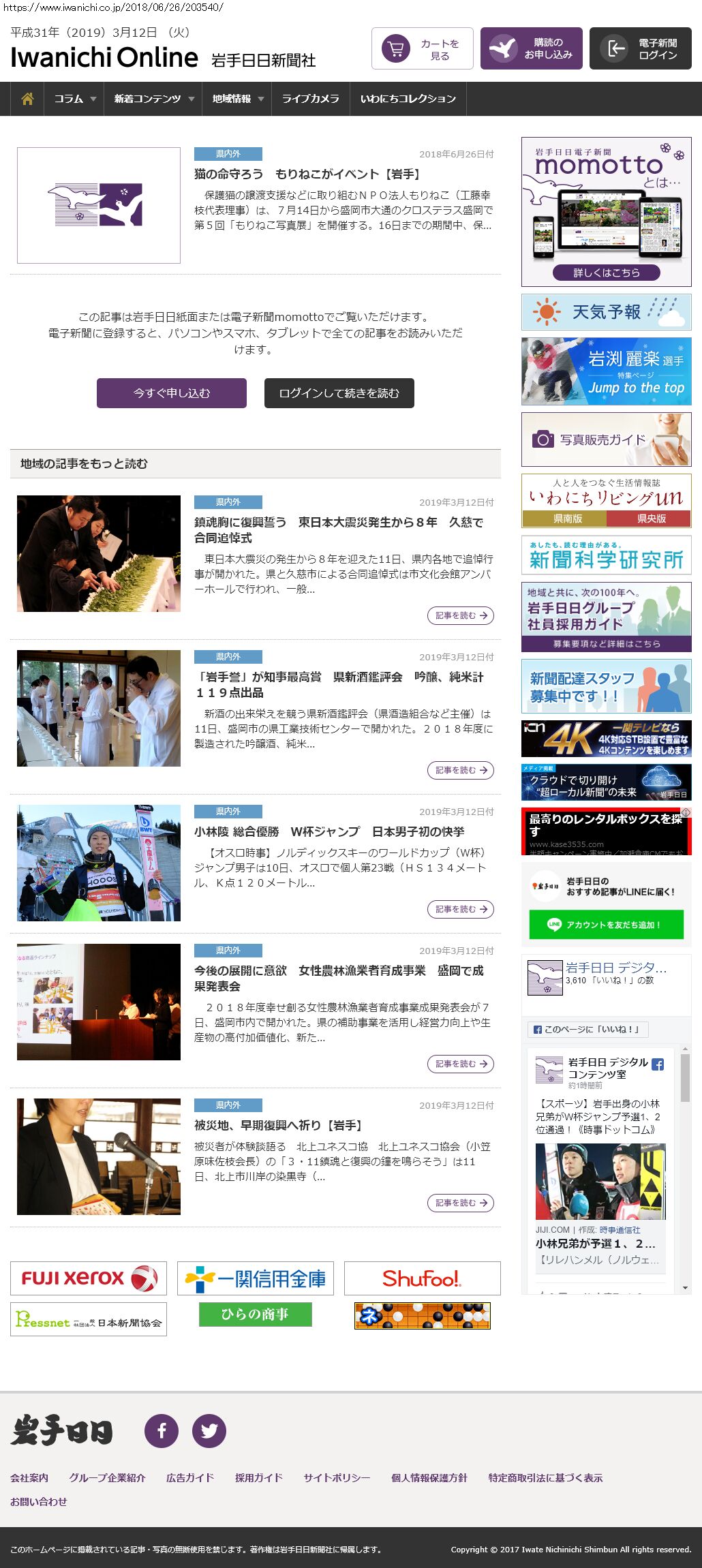Add LINE account via アカウントを友だち追加
Viewport: 702px width, 1568px height.
606,925
